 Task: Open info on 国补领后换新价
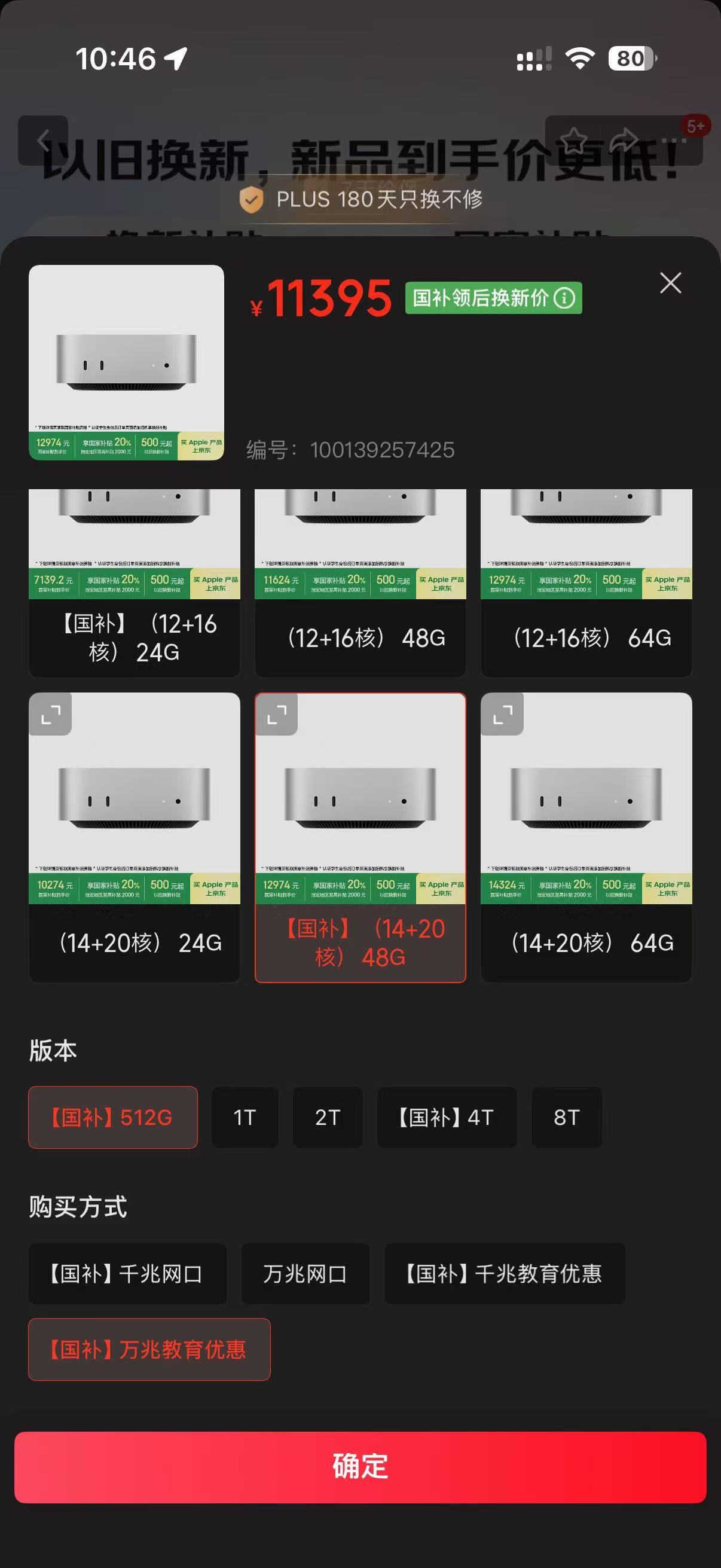[x=564, y=298]
